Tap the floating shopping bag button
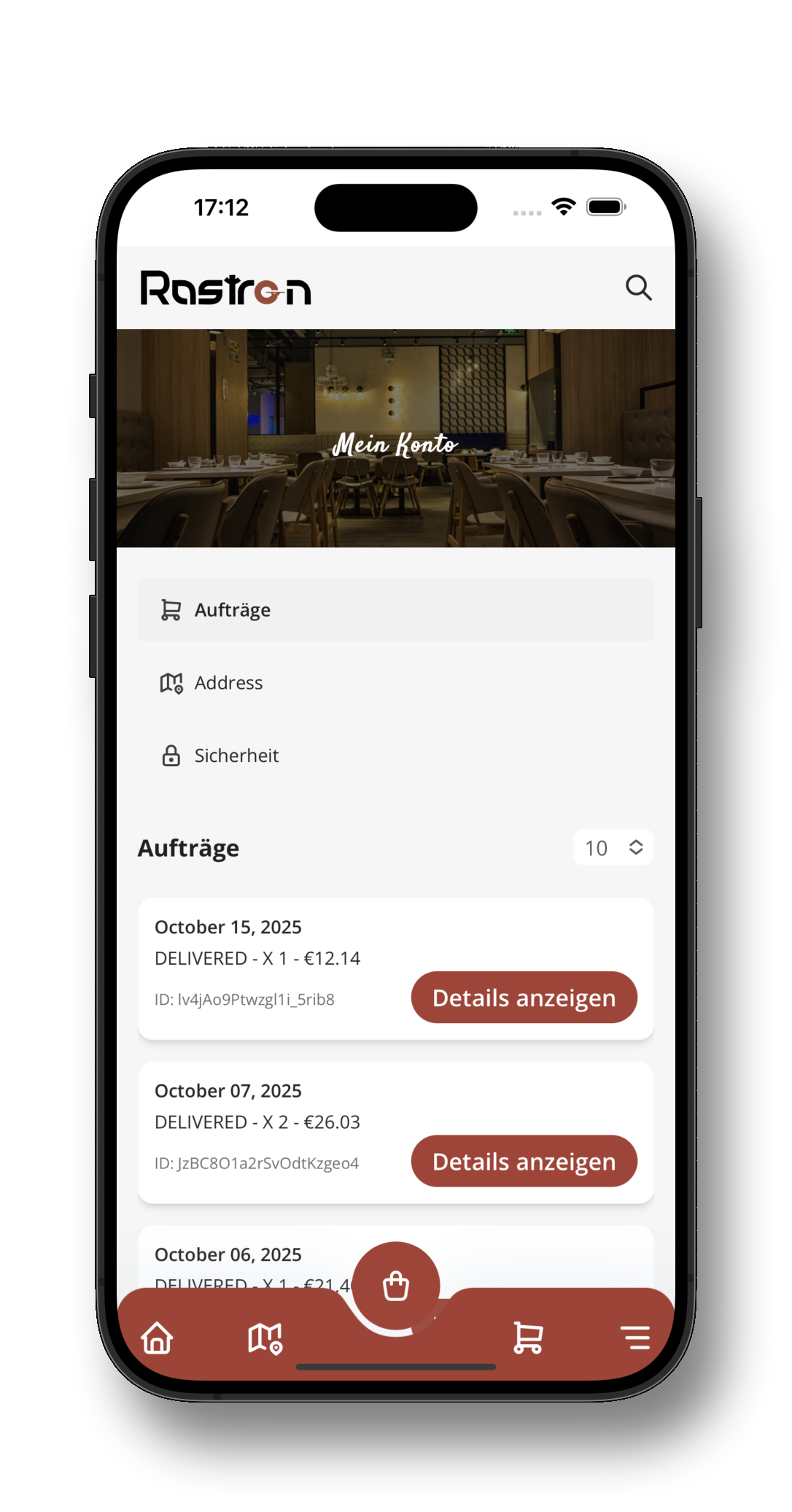792x1512 pixels. point(396,1286)
